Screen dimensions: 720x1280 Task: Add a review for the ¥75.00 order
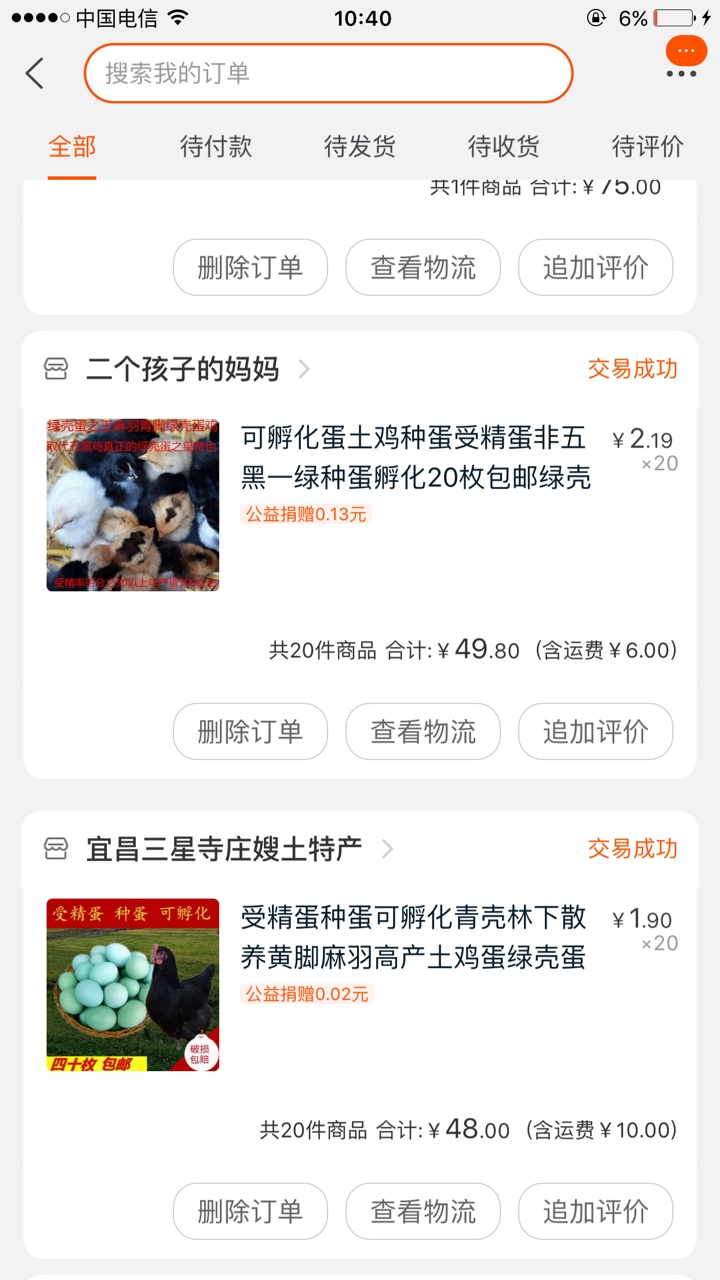(595, 267)
